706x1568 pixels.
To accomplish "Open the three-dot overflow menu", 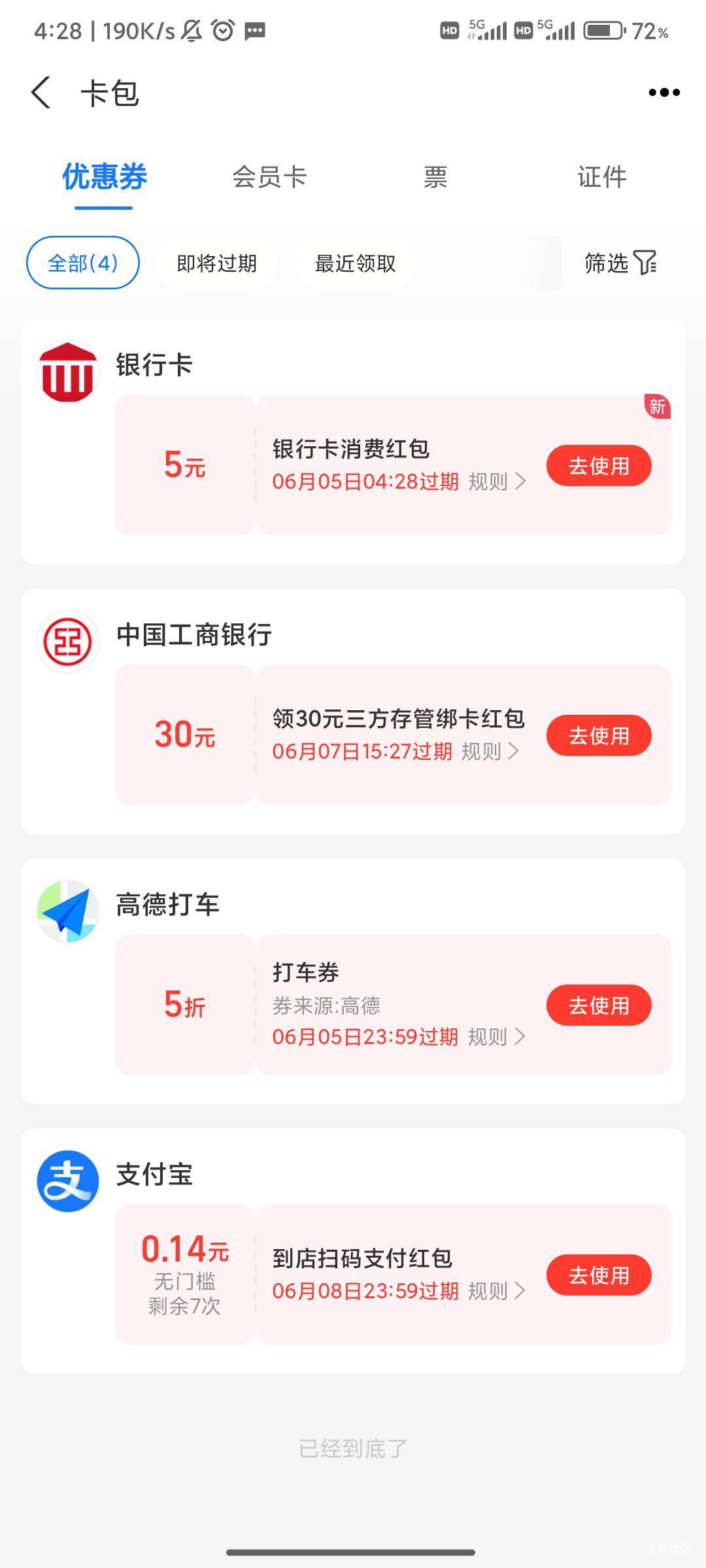I will (x=664, y=93).
